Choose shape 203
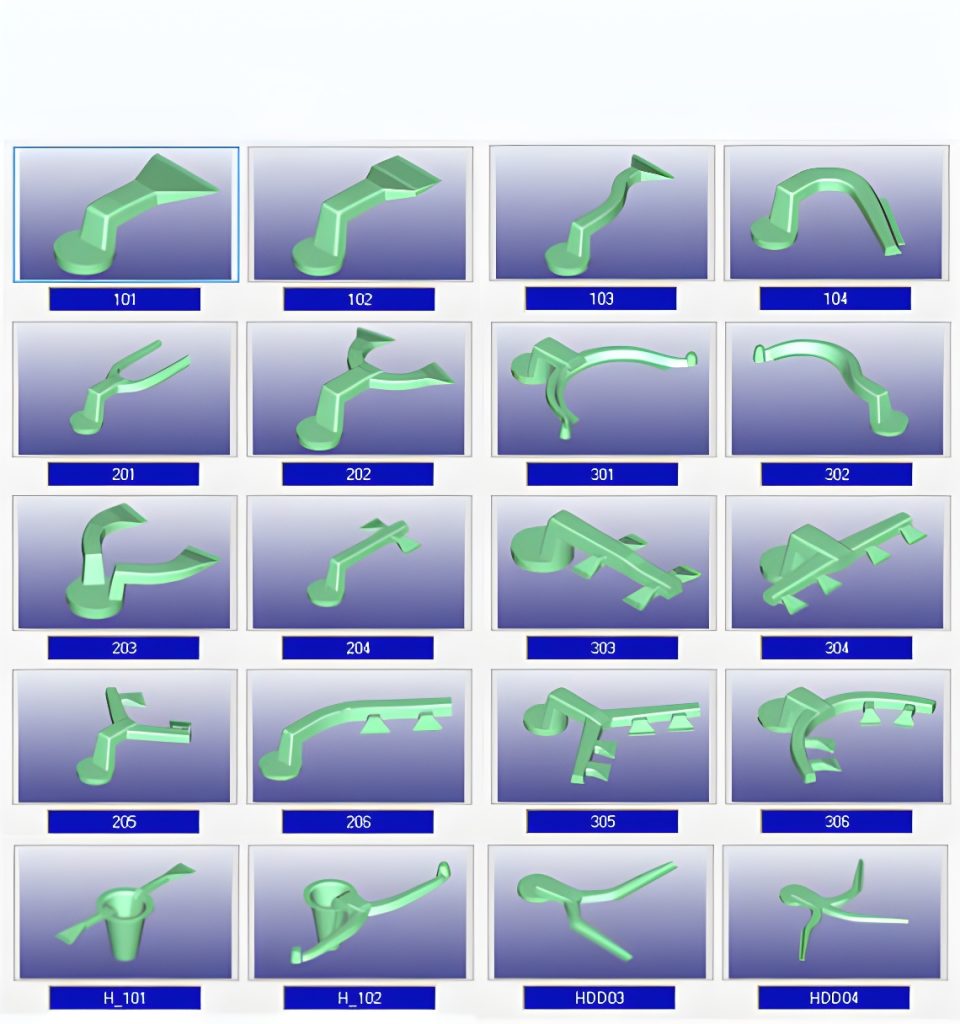960x1024 pixels. tap(124, 563)
